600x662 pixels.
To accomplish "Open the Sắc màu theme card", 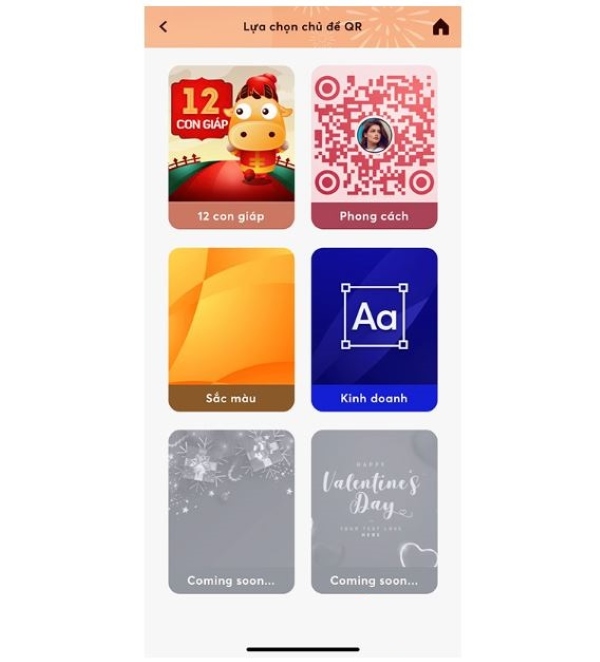I will tap(231, 329).
